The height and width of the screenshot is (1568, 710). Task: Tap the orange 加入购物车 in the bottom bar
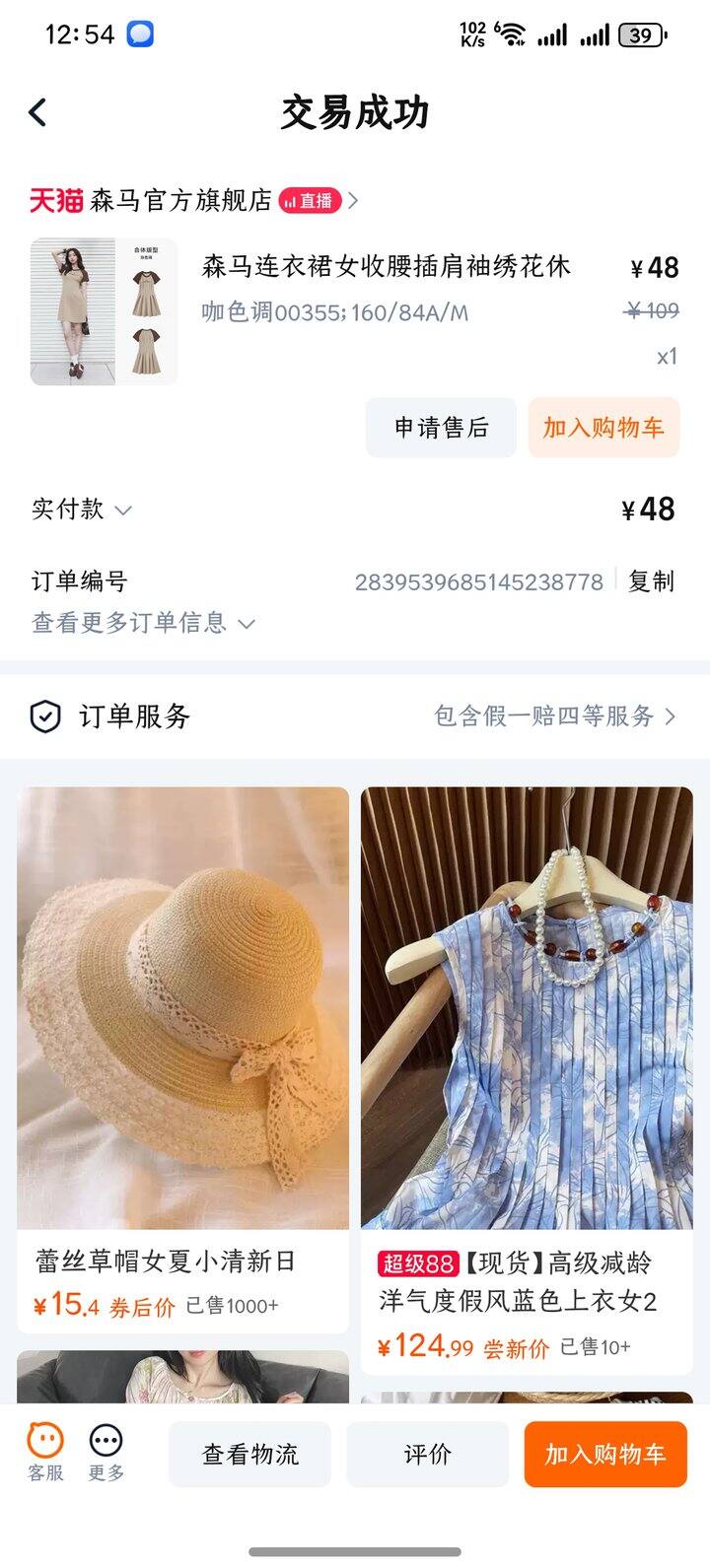[605, 1455]
